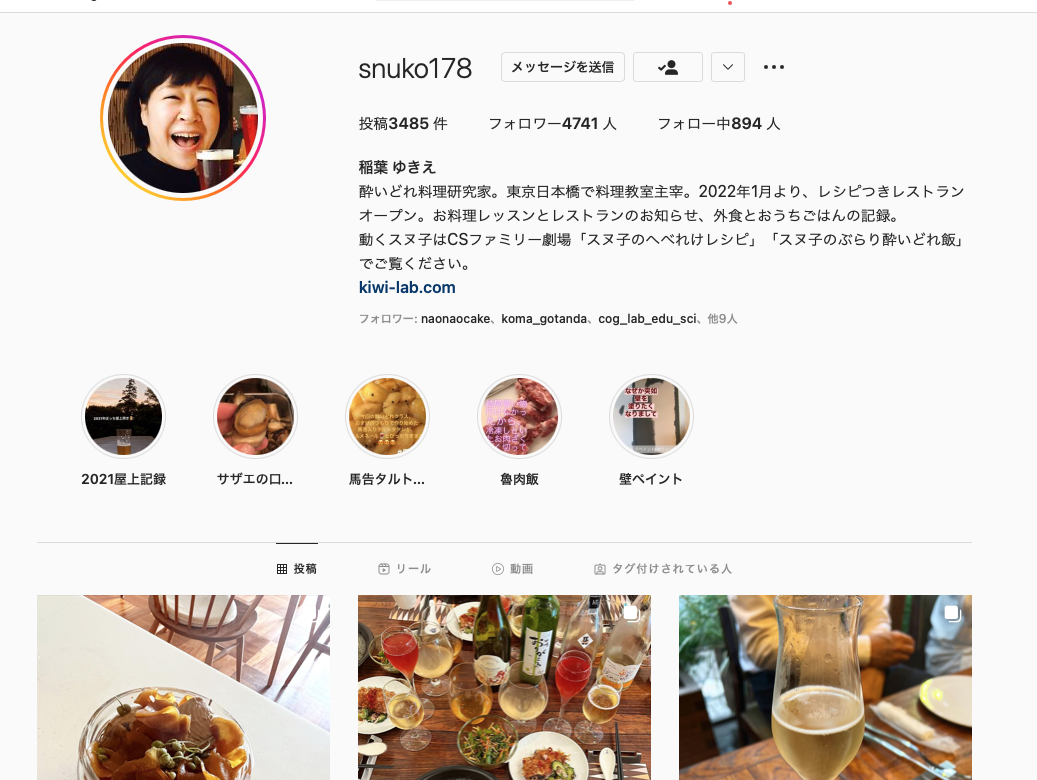Select the 投稿 tab
The width and height of the screenshot is (1037, 780).
pyautogui.click(x=297, y=568)
